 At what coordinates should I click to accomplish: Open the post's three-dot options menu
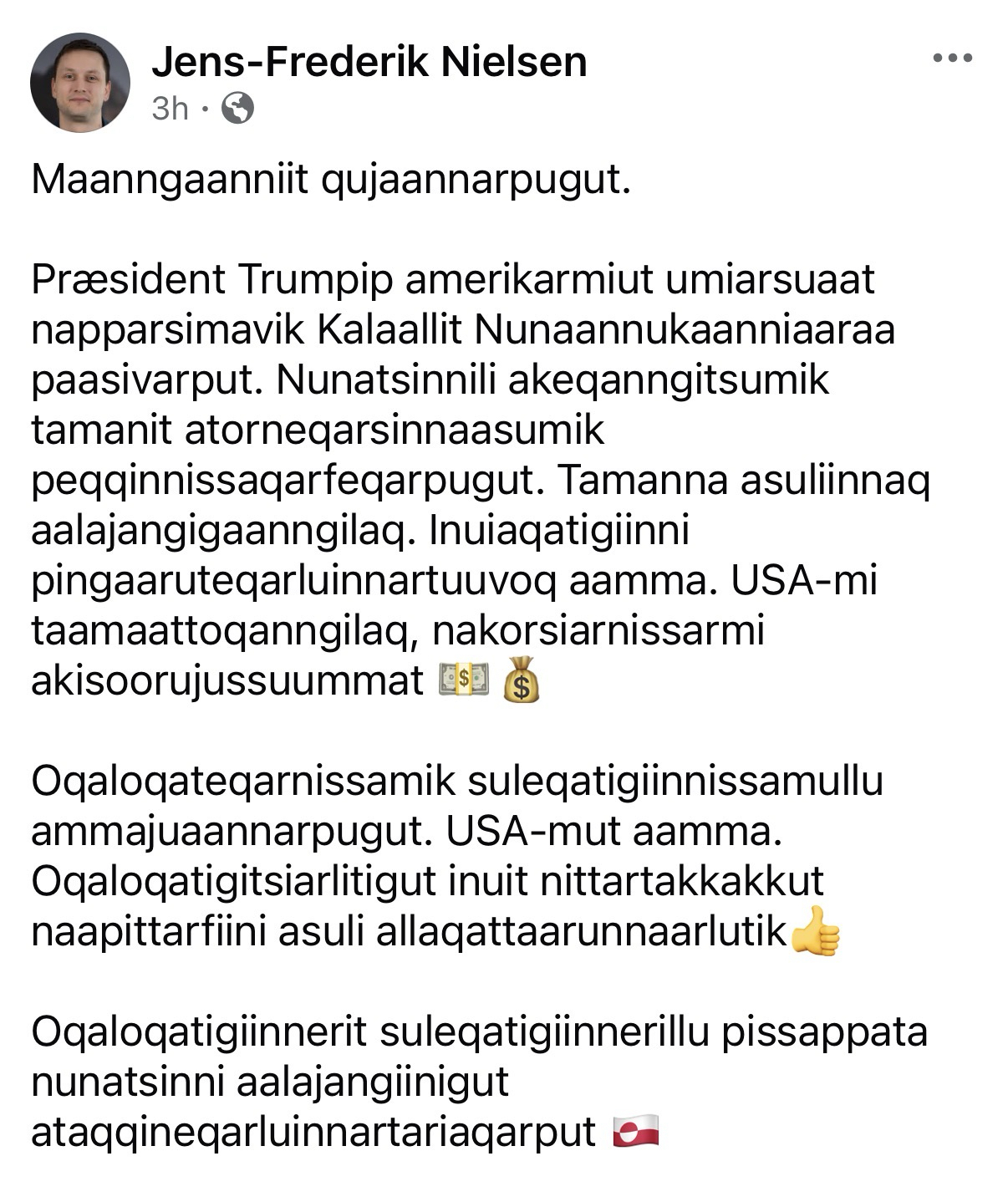(952, 59)
